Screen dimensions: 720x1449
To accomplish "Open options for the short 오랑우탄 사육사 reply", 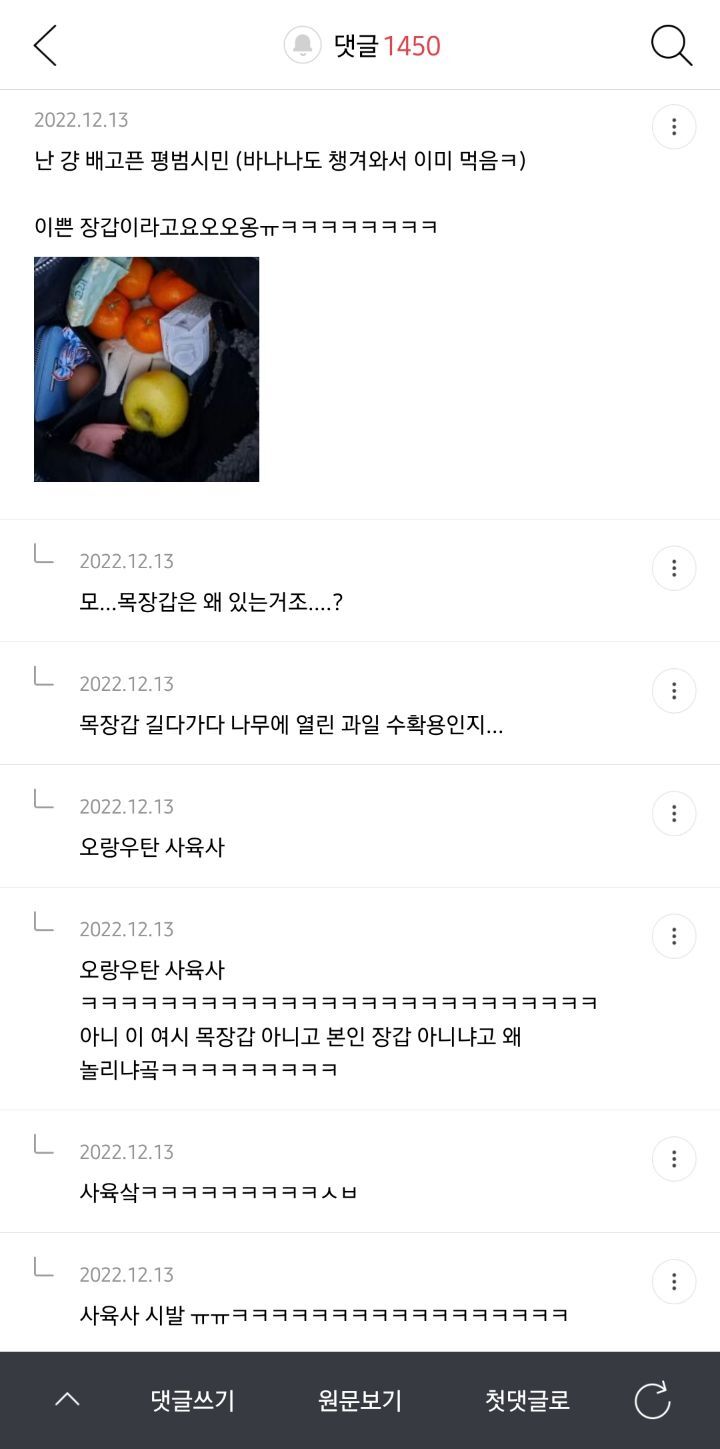I will (674, 813).
